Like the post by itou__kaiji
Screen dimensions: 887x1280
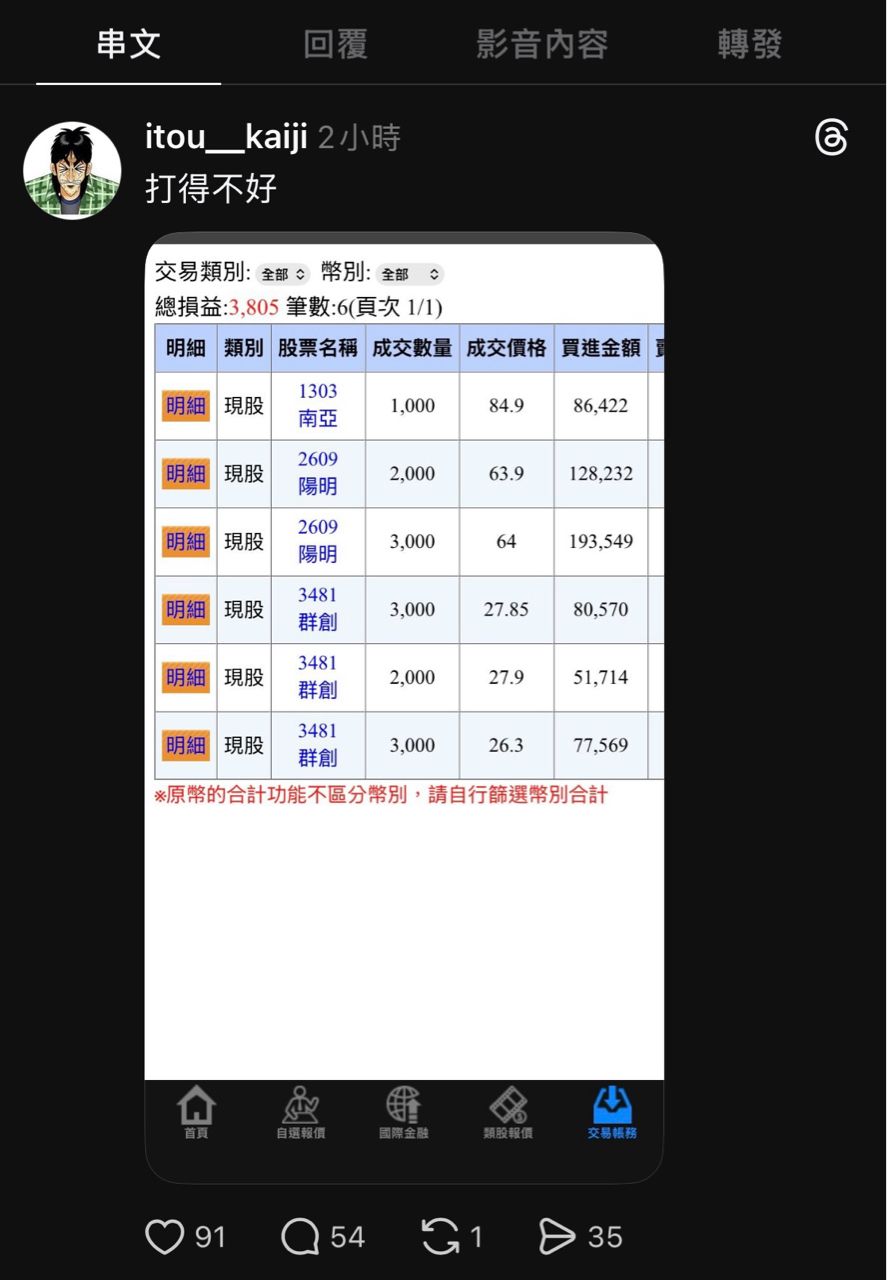click(x=165, y=1237)
